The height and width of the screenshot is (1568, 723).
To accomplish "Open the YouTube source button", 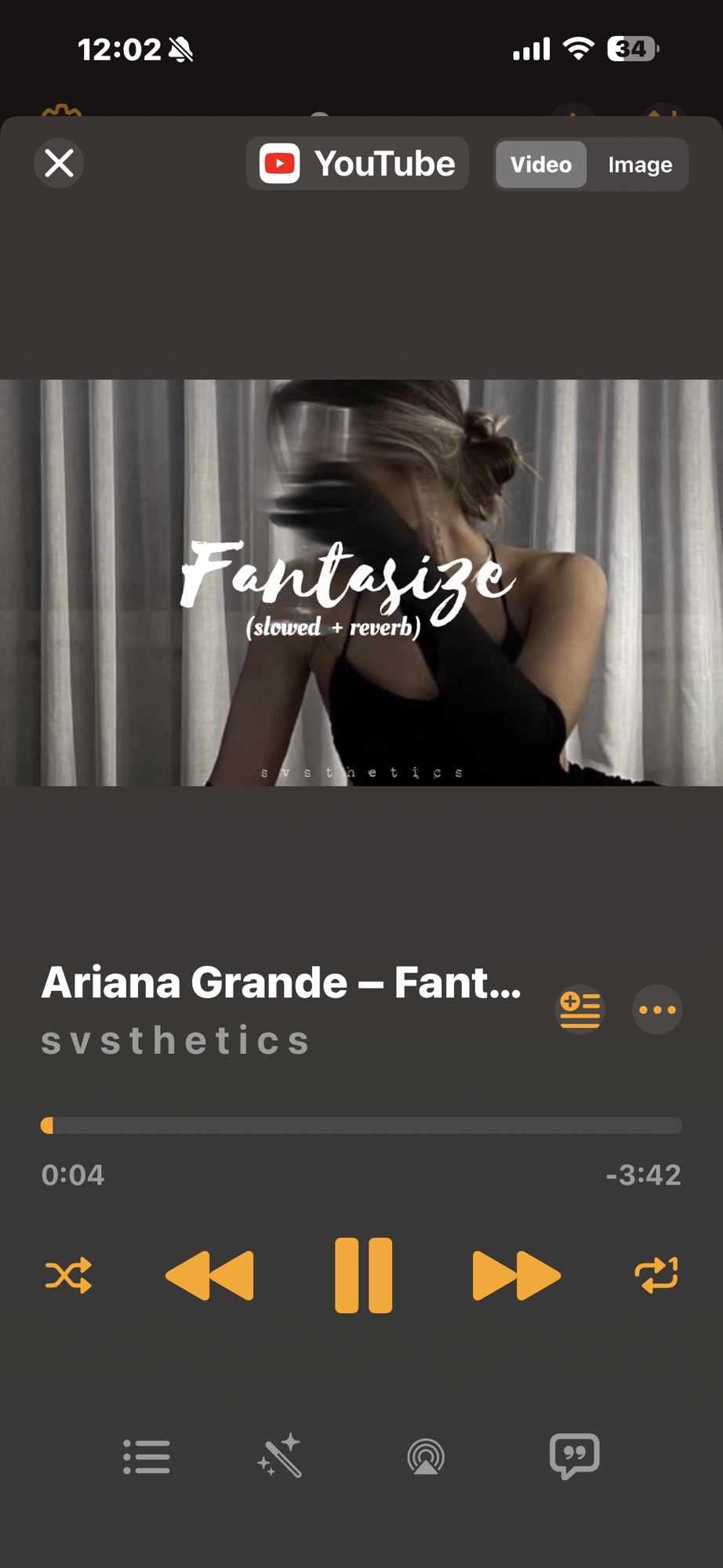I will pos(358,164).
